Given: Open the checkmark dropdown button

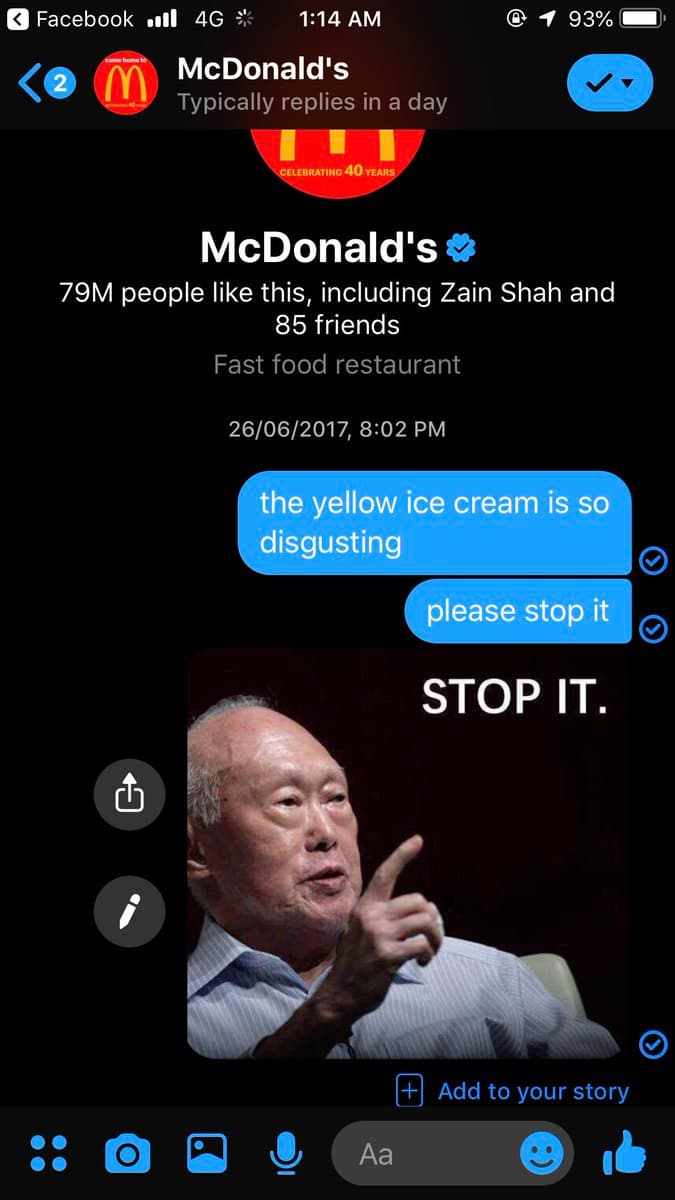Looking at the screenshot, I should click(609, 84).
